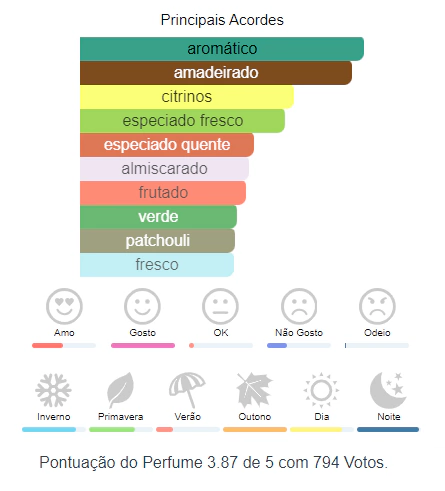Vote Gosto with the smiling face
The image size is (445, 491).
(142, 306)
